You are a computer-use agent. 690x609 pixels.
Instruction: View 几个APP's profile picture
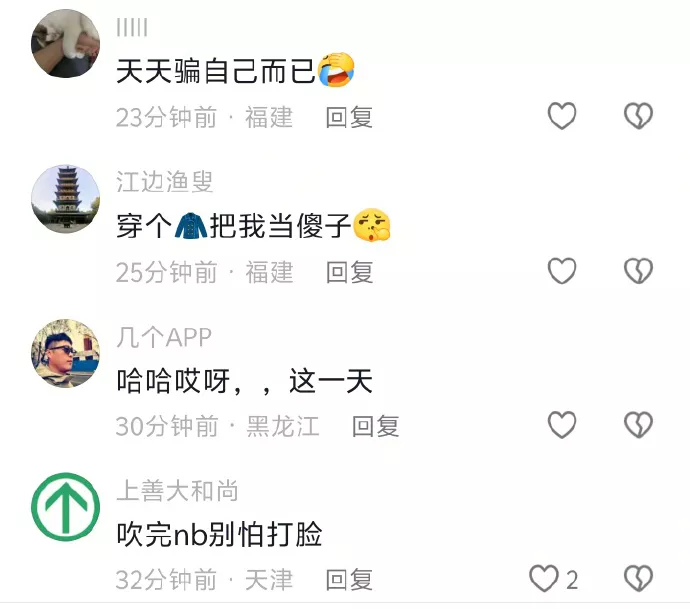(66, 352)
